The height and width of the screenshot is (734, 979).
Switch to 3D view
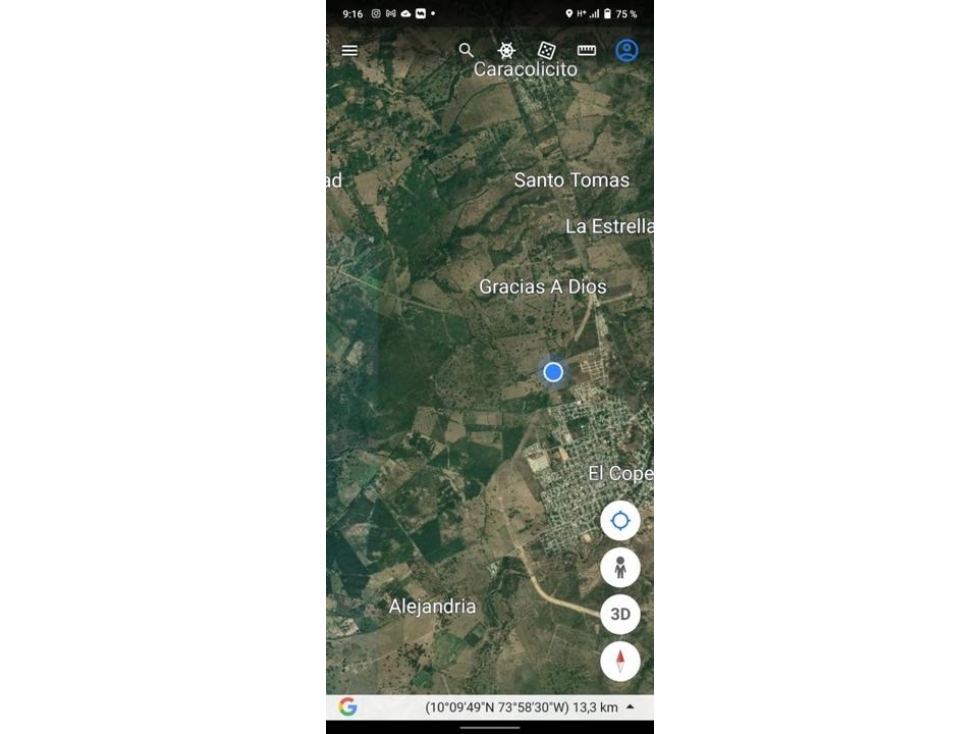(620, 614)
